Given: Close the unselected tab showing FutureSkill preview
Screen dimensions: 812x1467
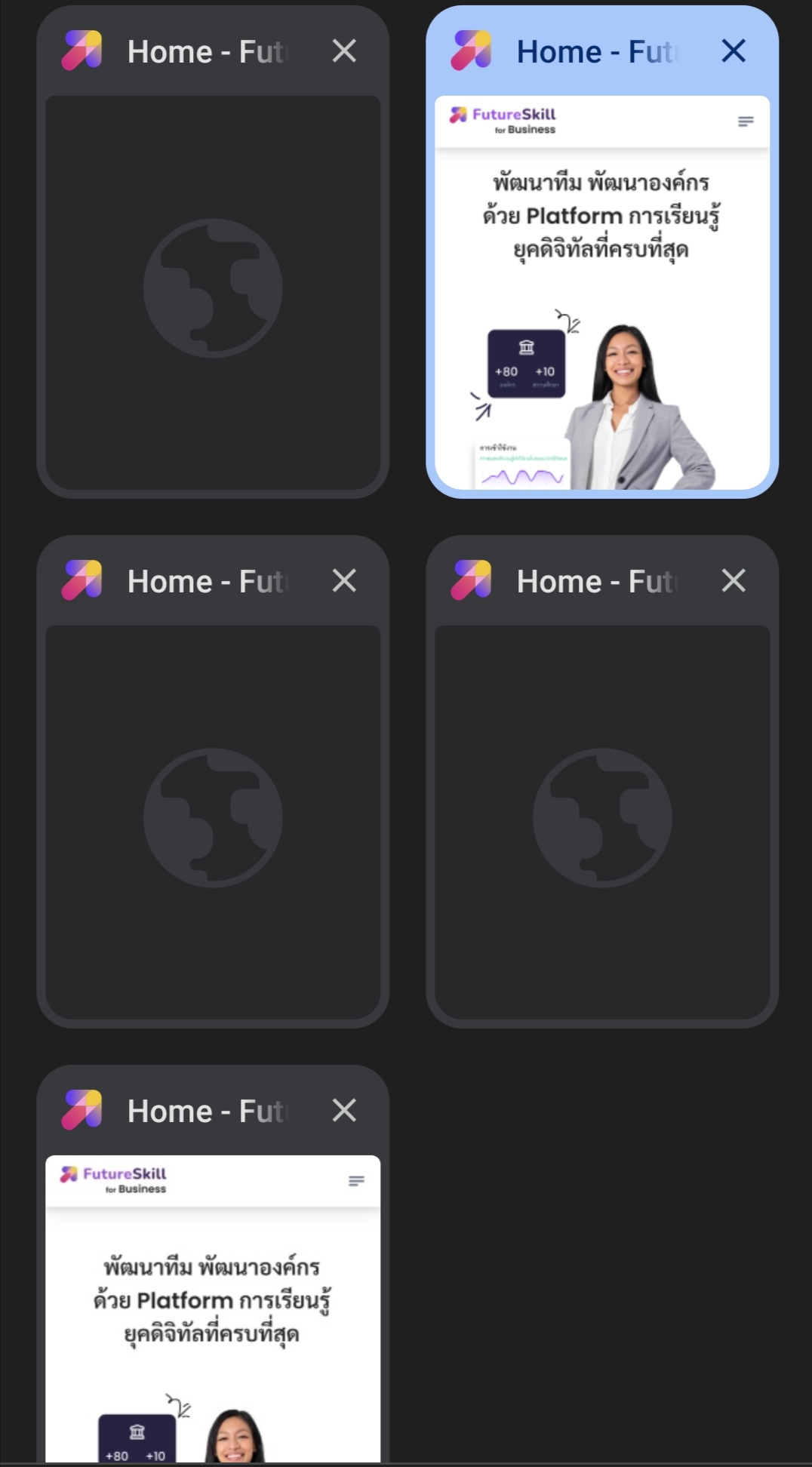Looking at the screenshot, I should (344, 1110).
